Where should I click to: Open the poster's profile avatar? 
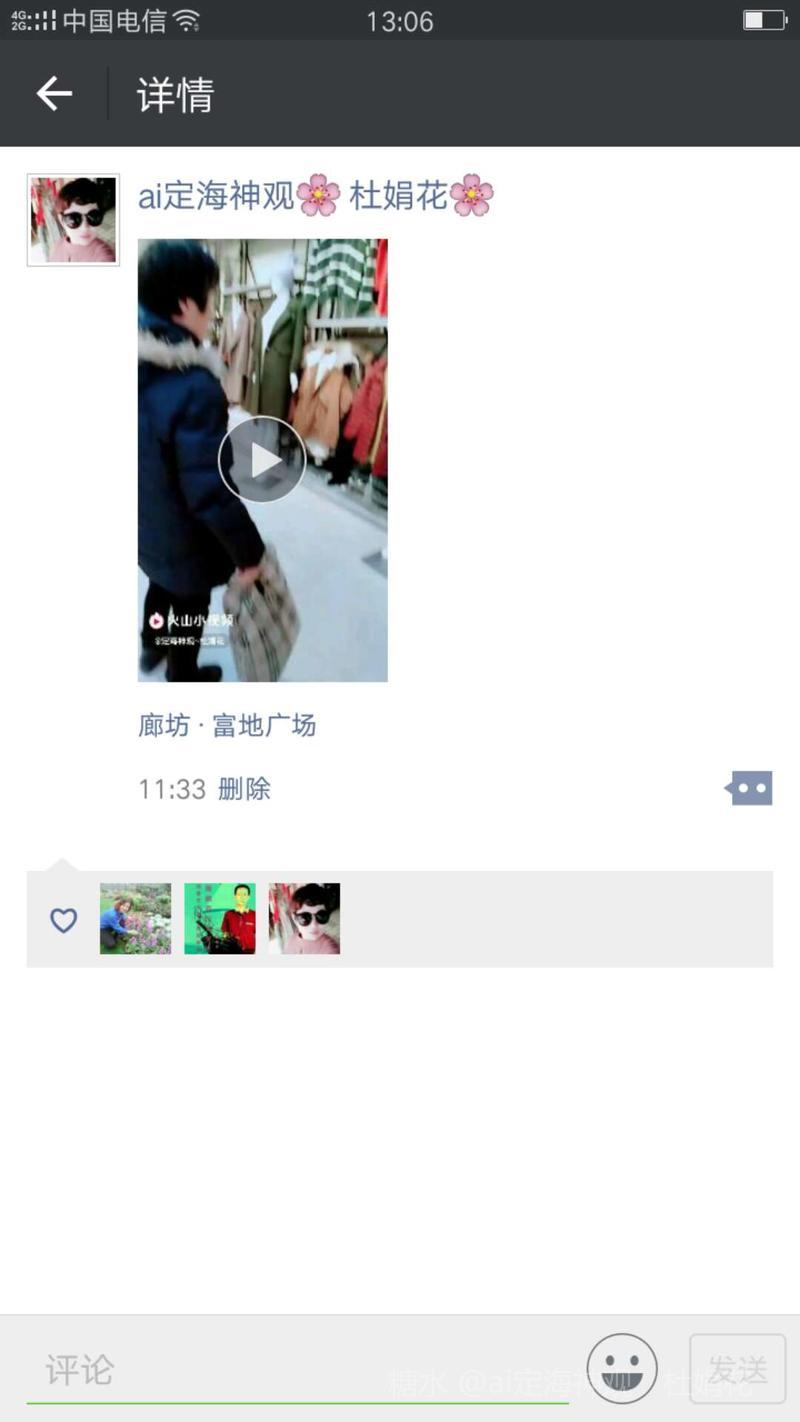pyautogui.click(x=73, y=220)
